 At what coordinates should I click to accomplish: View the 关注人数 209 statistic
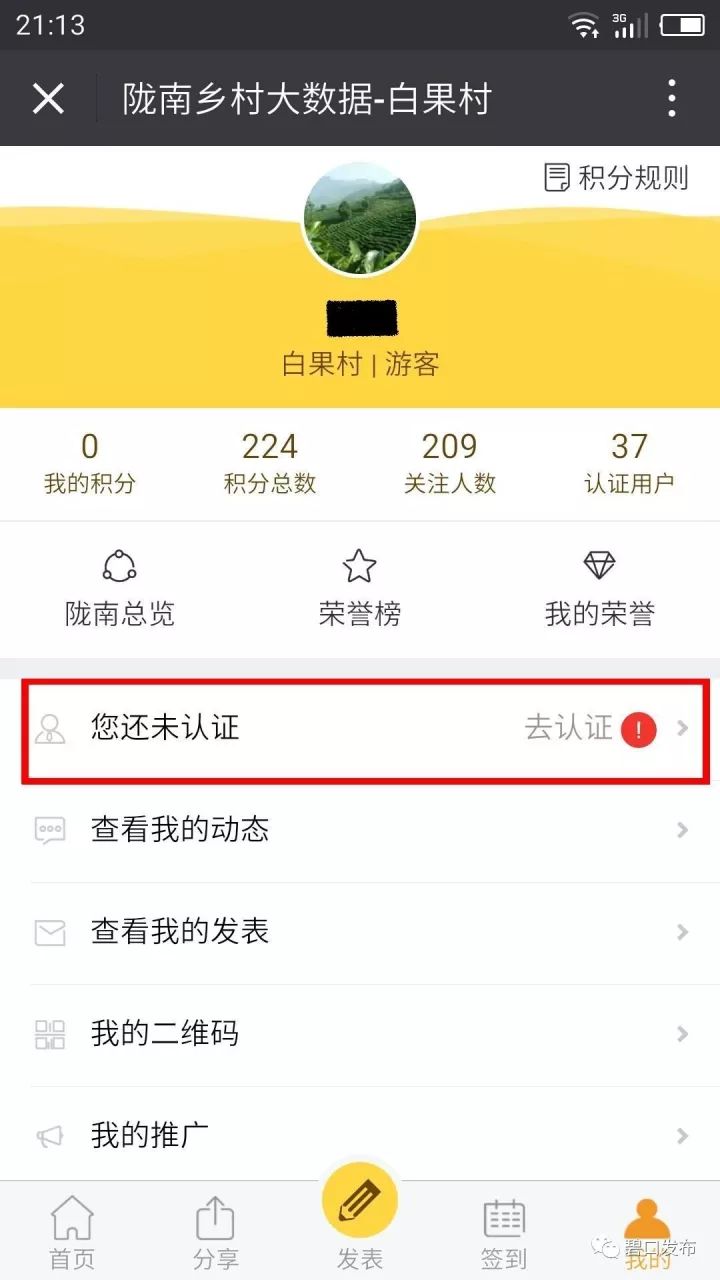(x=450, y=462)
